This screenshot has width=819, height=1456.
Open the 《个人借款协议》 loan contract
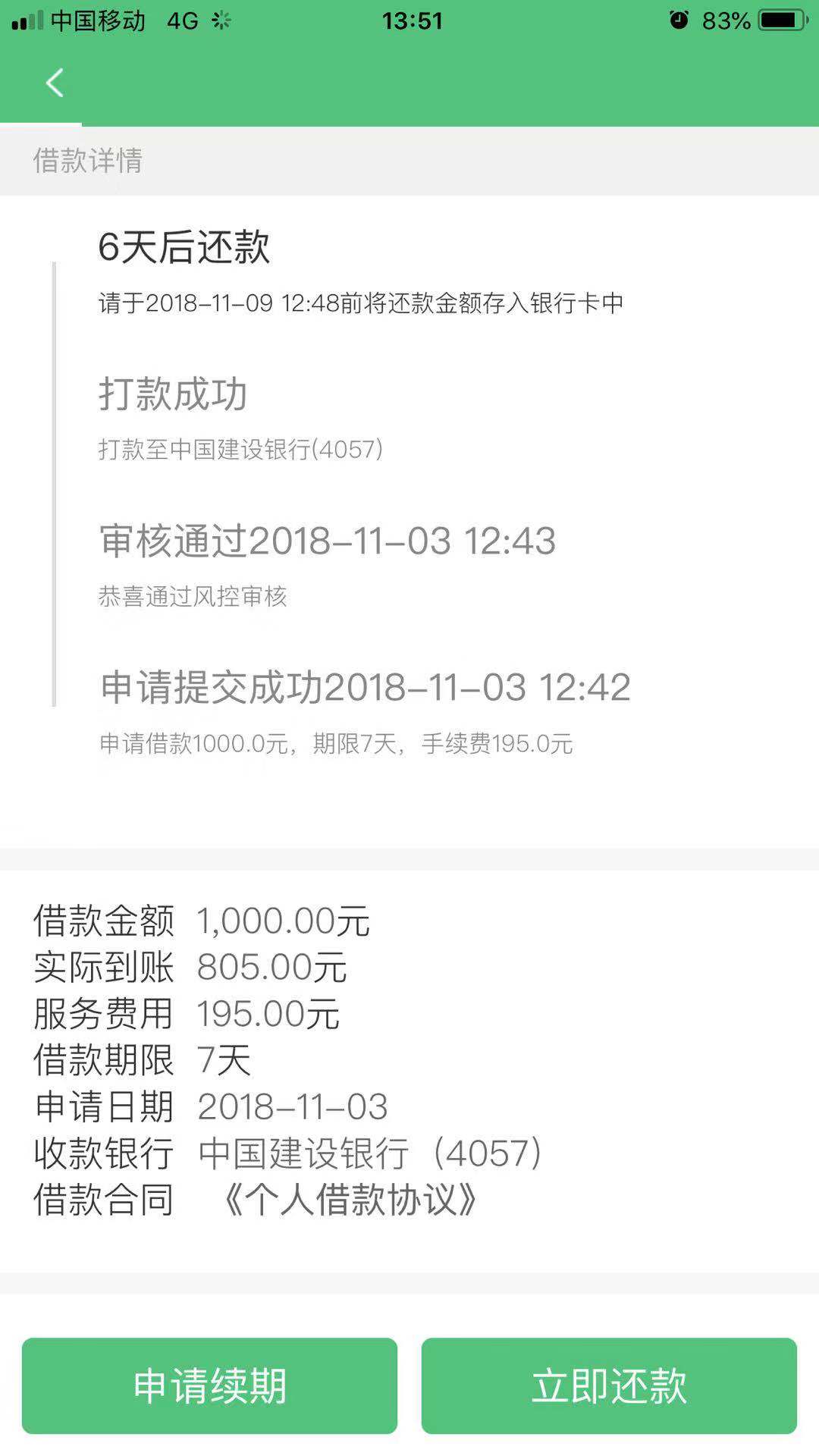click(x=348, y=1200)
